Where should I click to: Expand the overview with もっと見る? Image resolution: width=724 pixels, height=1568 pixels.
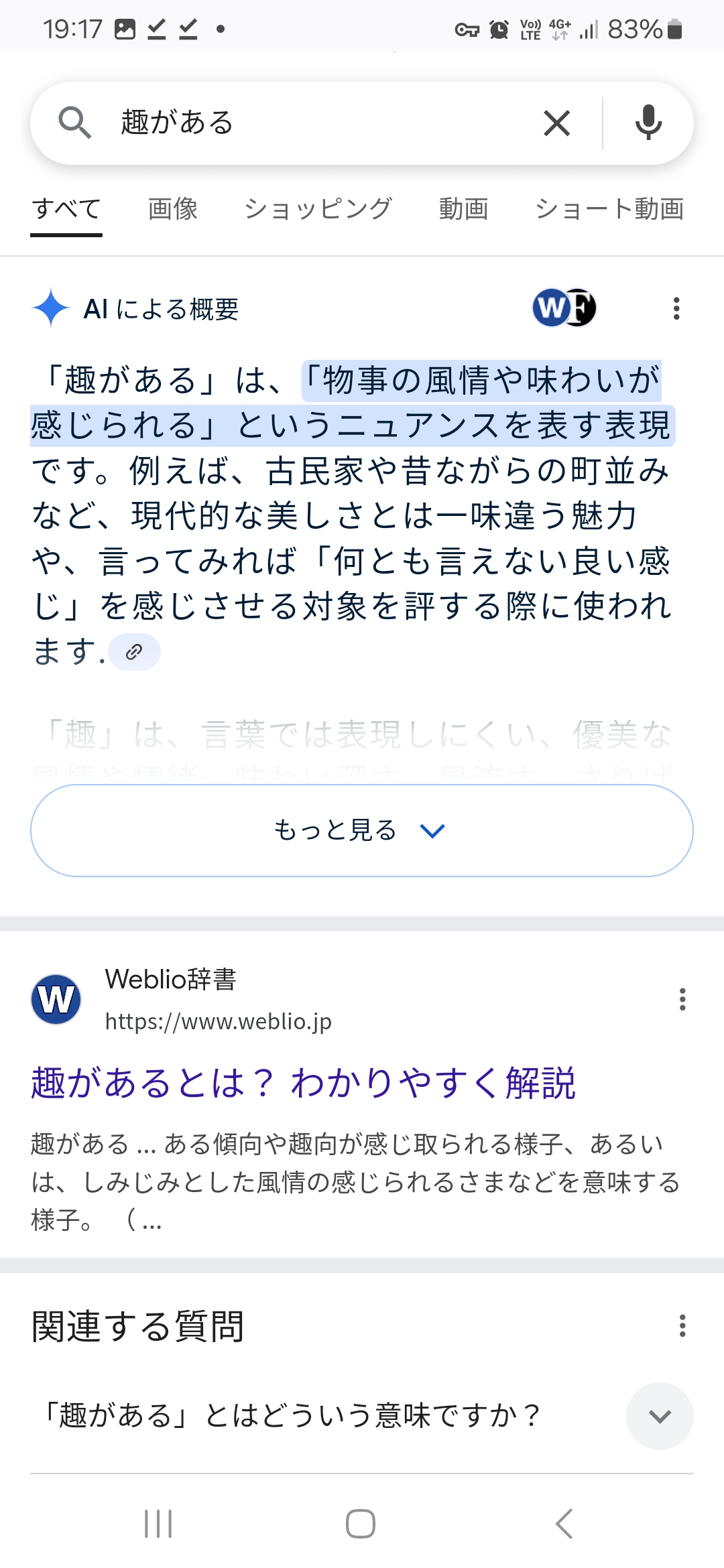click(362, 830)
